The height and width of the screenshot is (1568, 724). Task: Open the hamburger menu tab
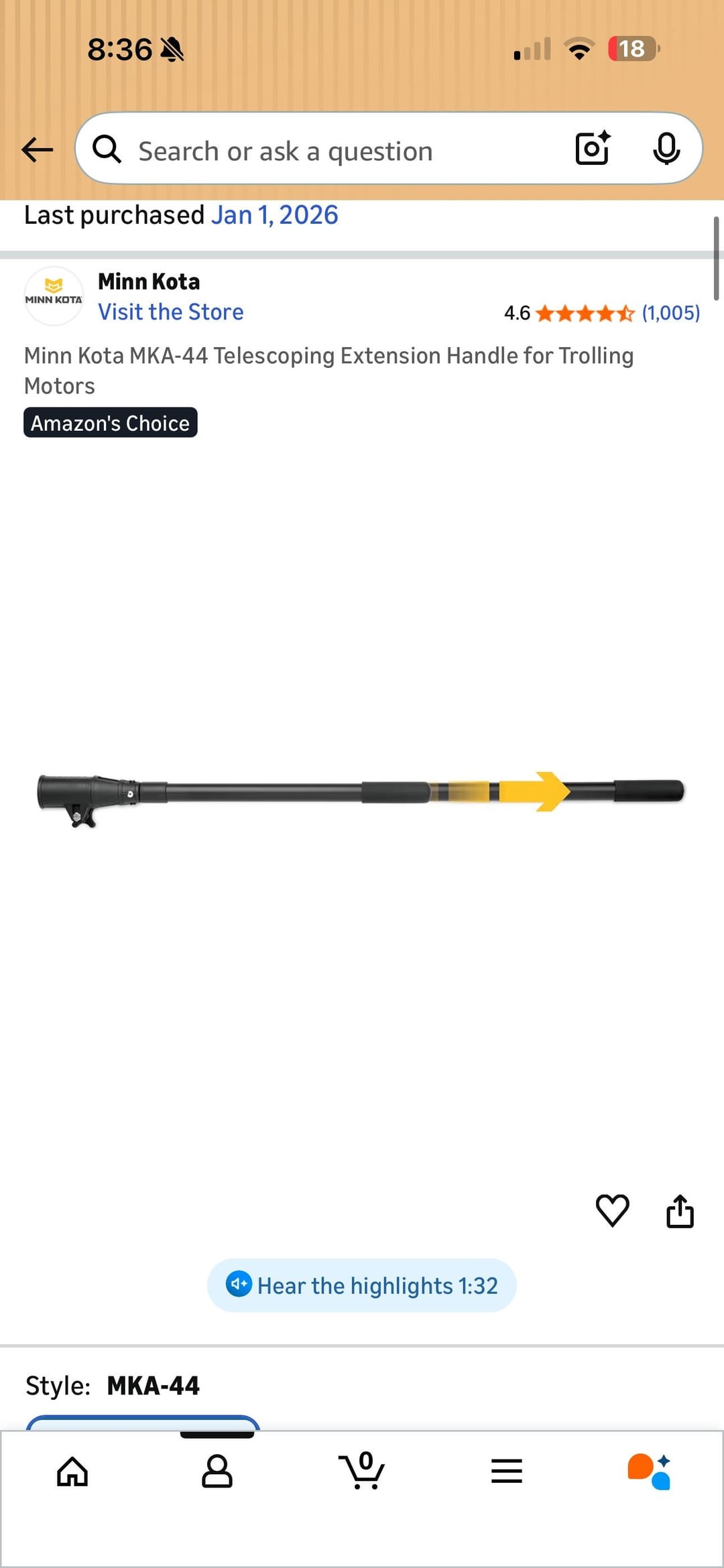(507, 1472)
